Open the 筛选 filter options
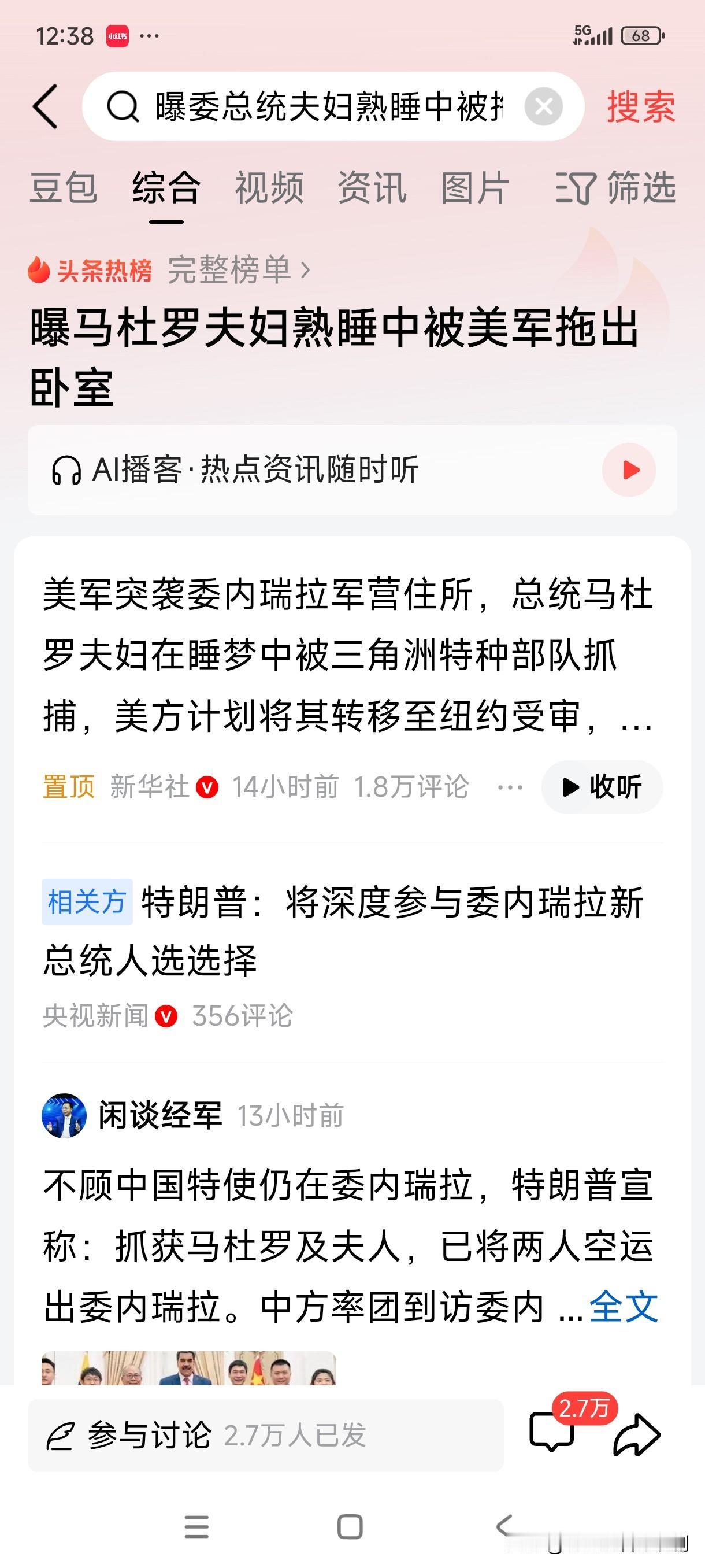 coord(616,188)
